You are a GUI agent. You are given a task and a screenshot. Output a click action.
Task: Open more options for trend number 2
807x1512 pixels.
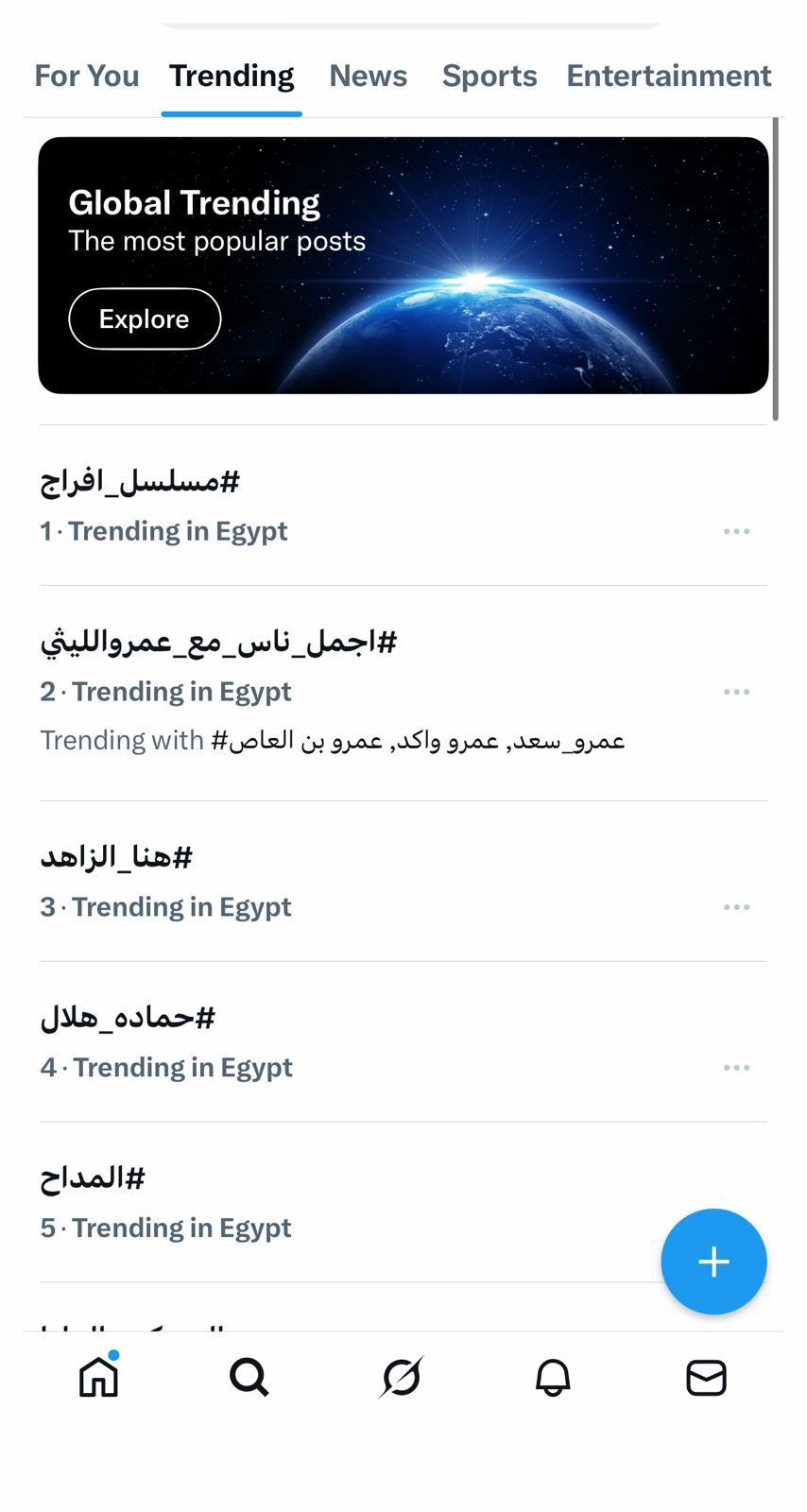click(x=736, y=692)
